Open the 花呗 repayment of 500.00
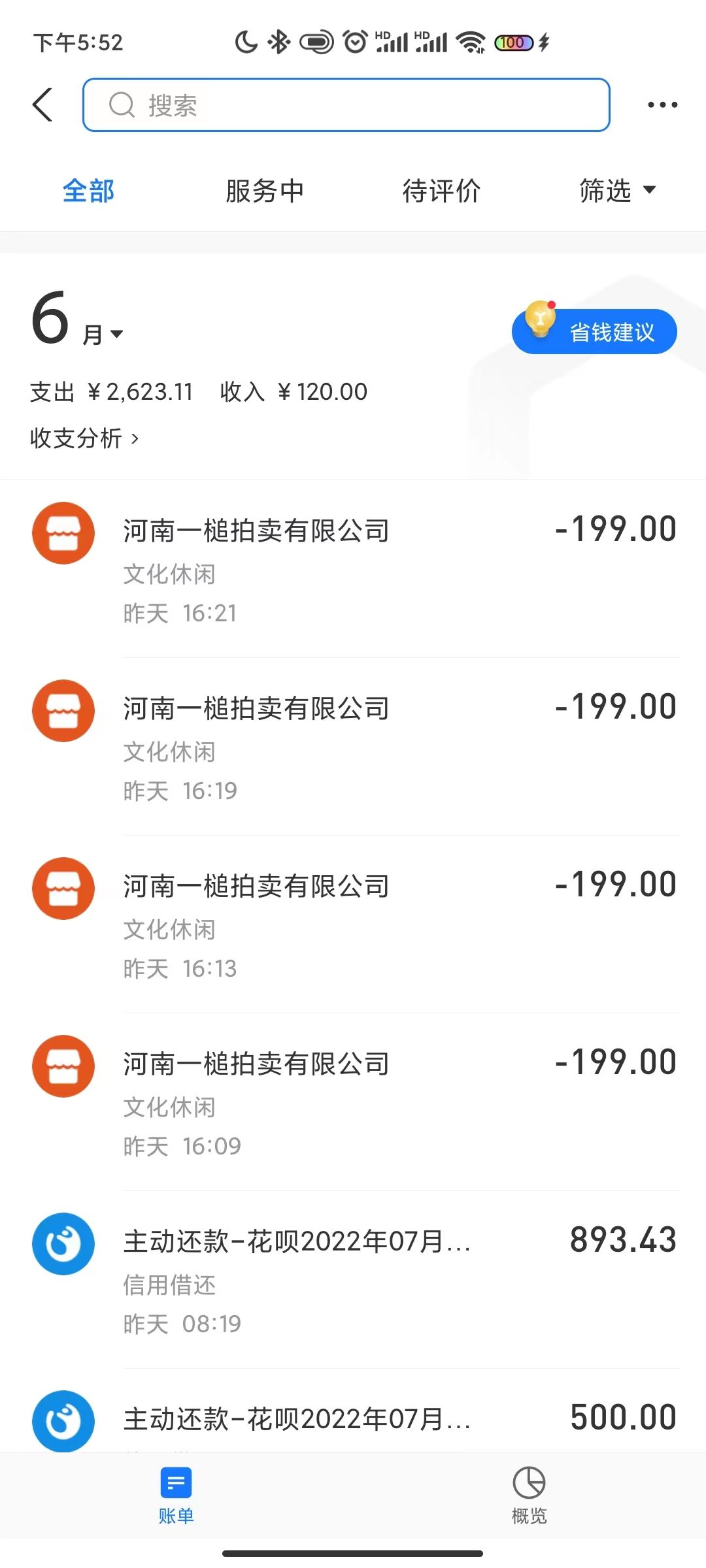 click(353, 1419)
